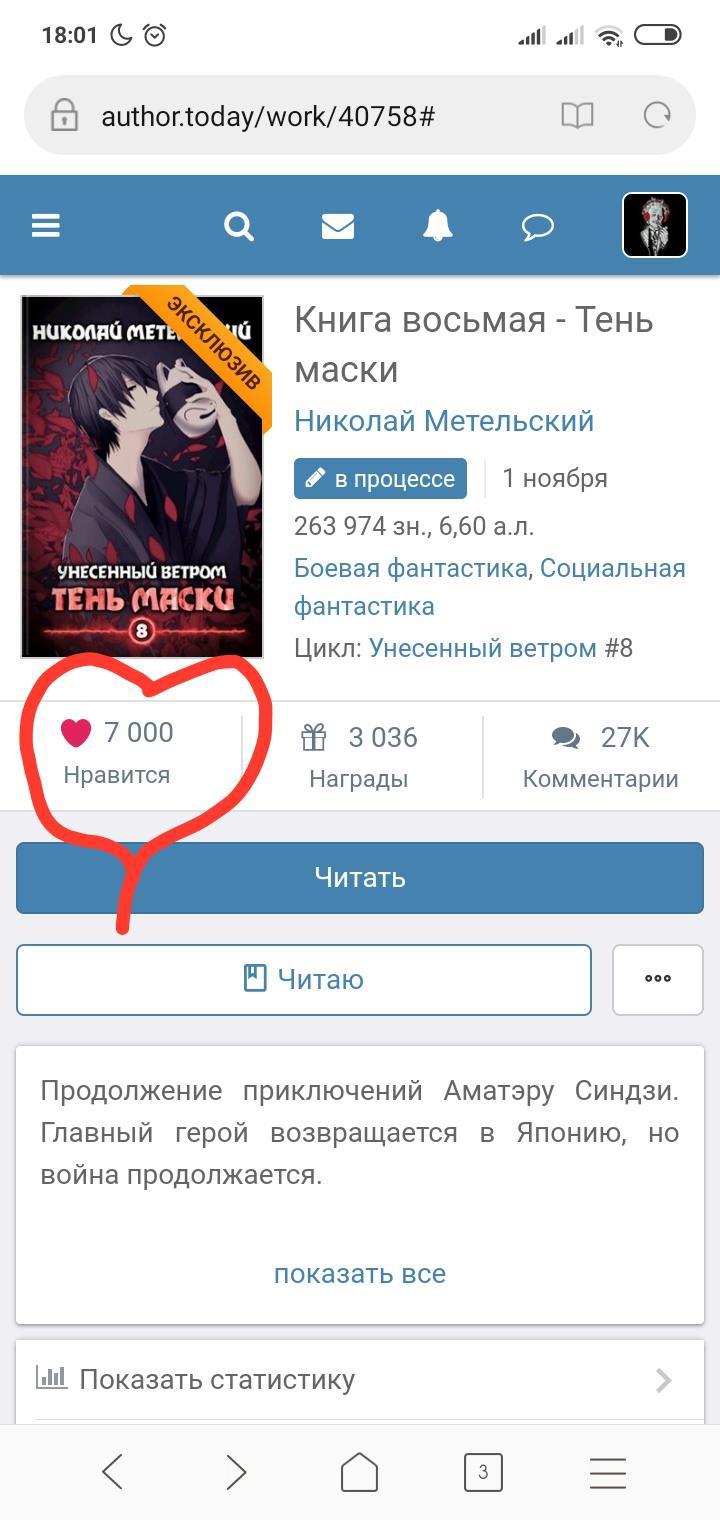
Task: Change the Читаю library status
Action: click(x=304, y=979)
